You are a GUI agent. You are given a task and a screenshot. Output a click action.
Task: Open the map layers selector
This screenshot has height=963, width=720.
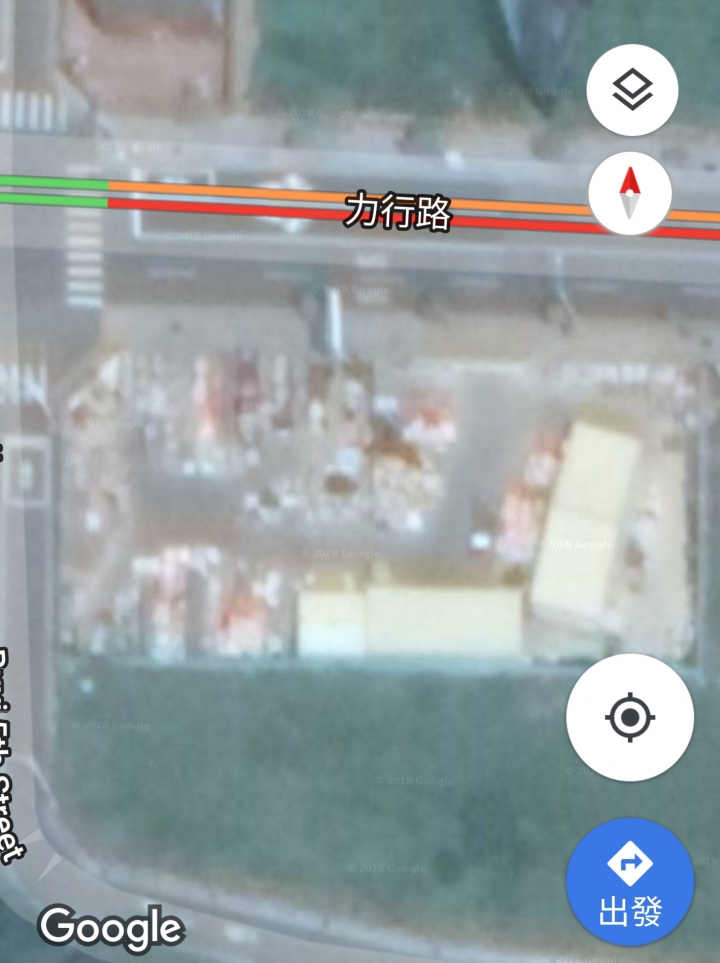point(632,91)
